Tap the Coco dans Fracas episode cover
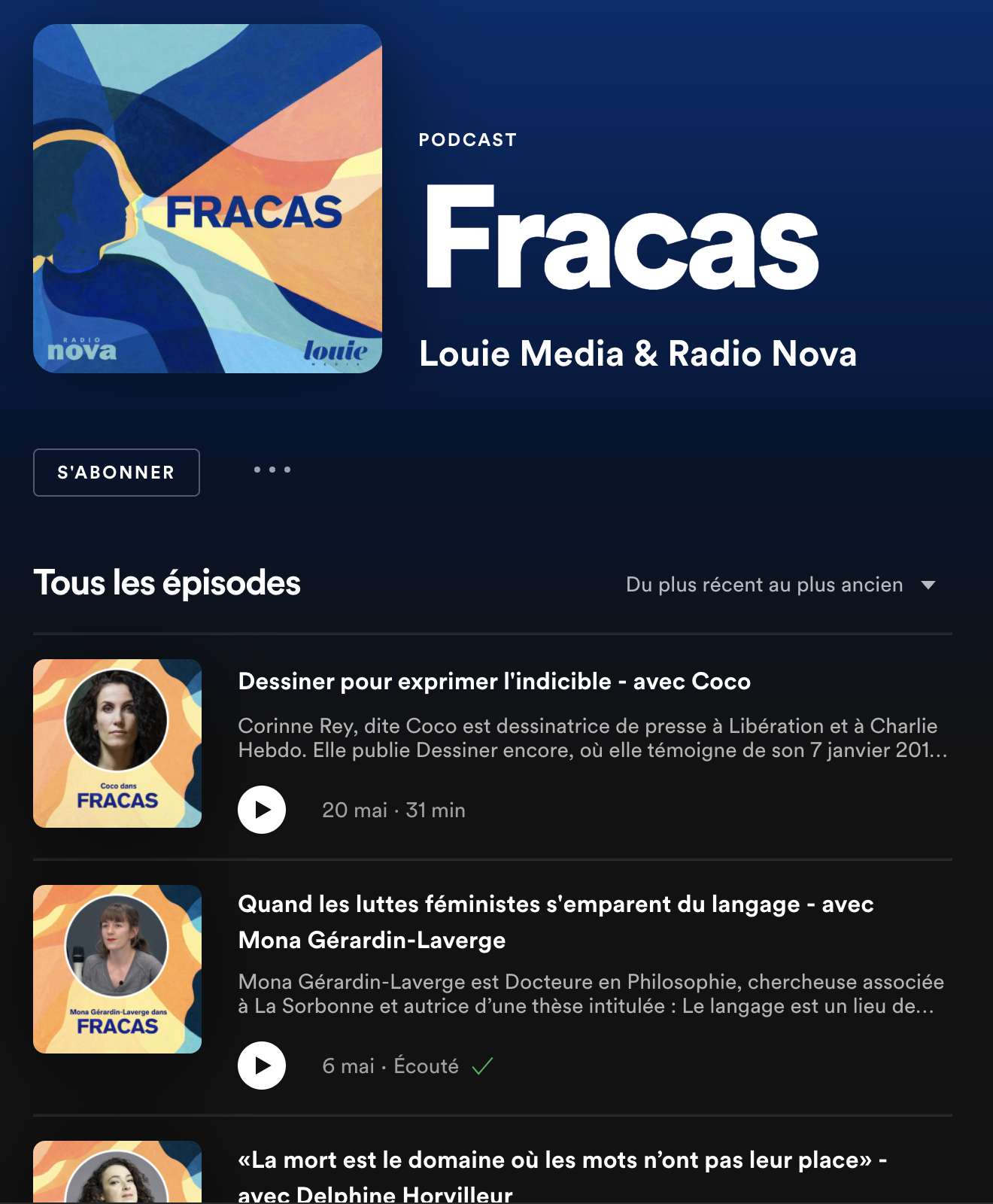993x1204 pixels. [x=117, y=743]
